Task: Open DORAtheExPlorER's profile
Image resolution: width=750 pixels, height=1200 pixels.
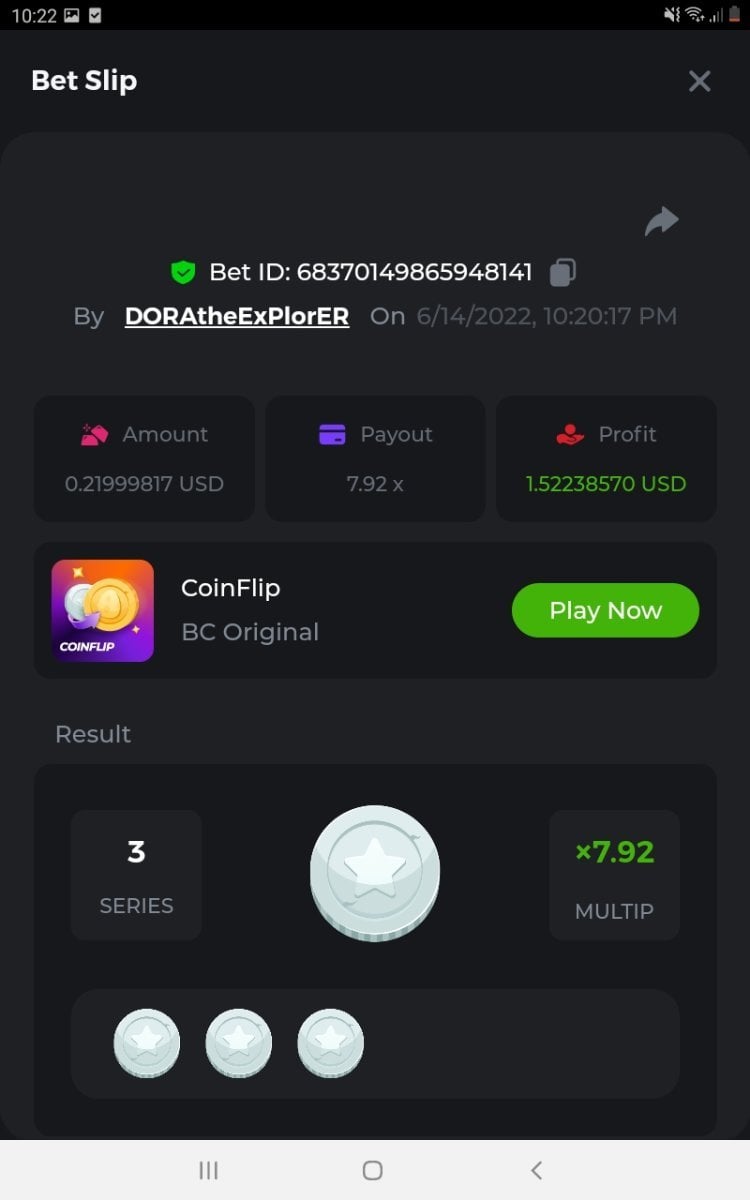Action: (237, 317)
